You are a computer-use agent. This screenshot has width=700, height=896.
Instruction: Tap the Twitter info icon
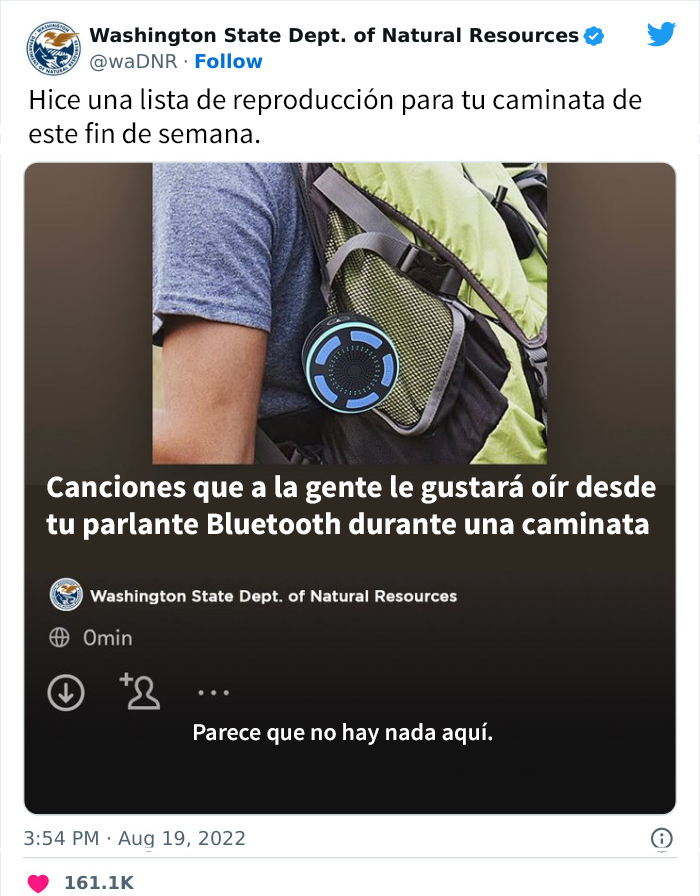[661, 838]
